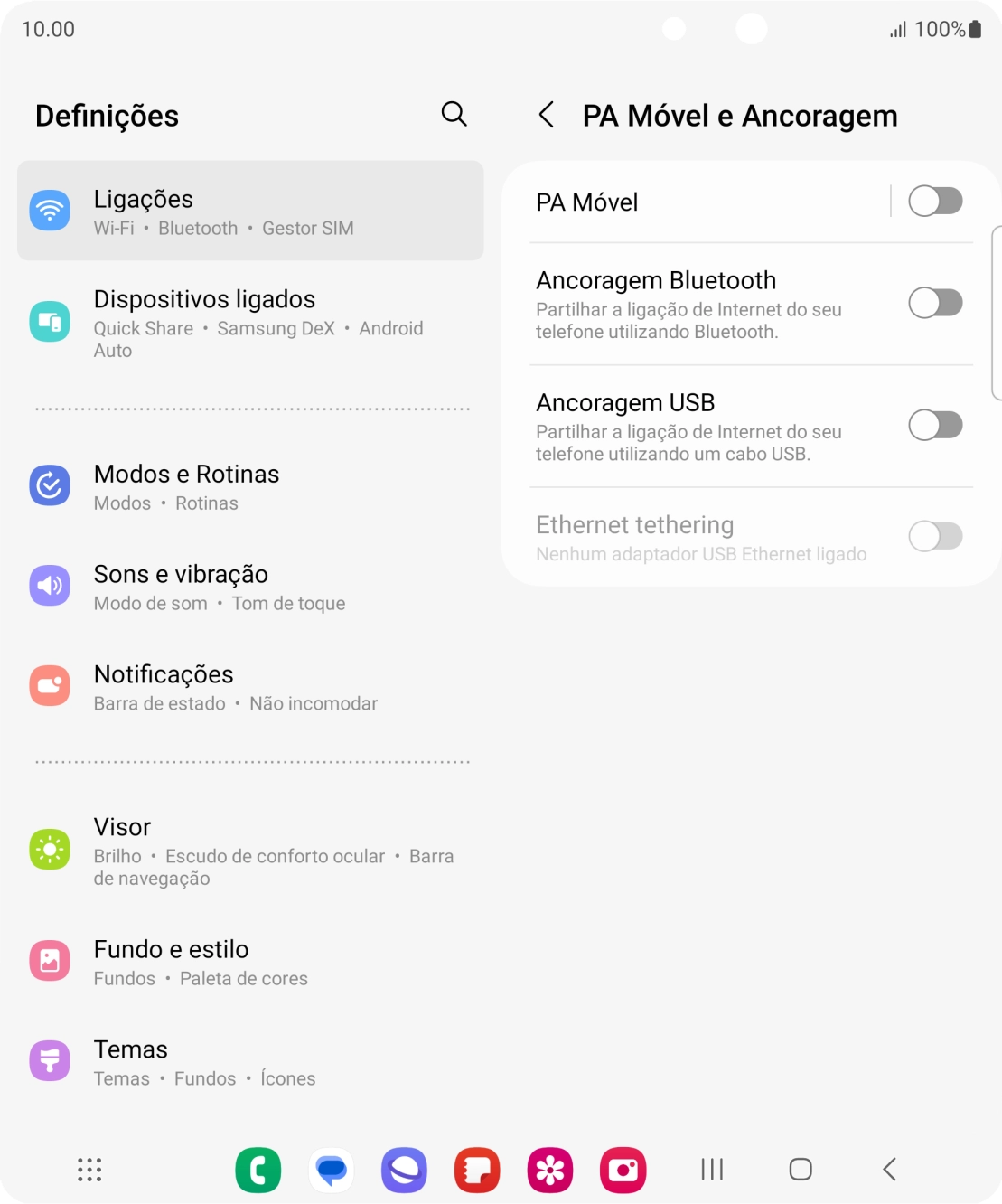Viewport: 1002px width, 1204px height.
Task: Open Visor display settings
Action: coord(250,851)
